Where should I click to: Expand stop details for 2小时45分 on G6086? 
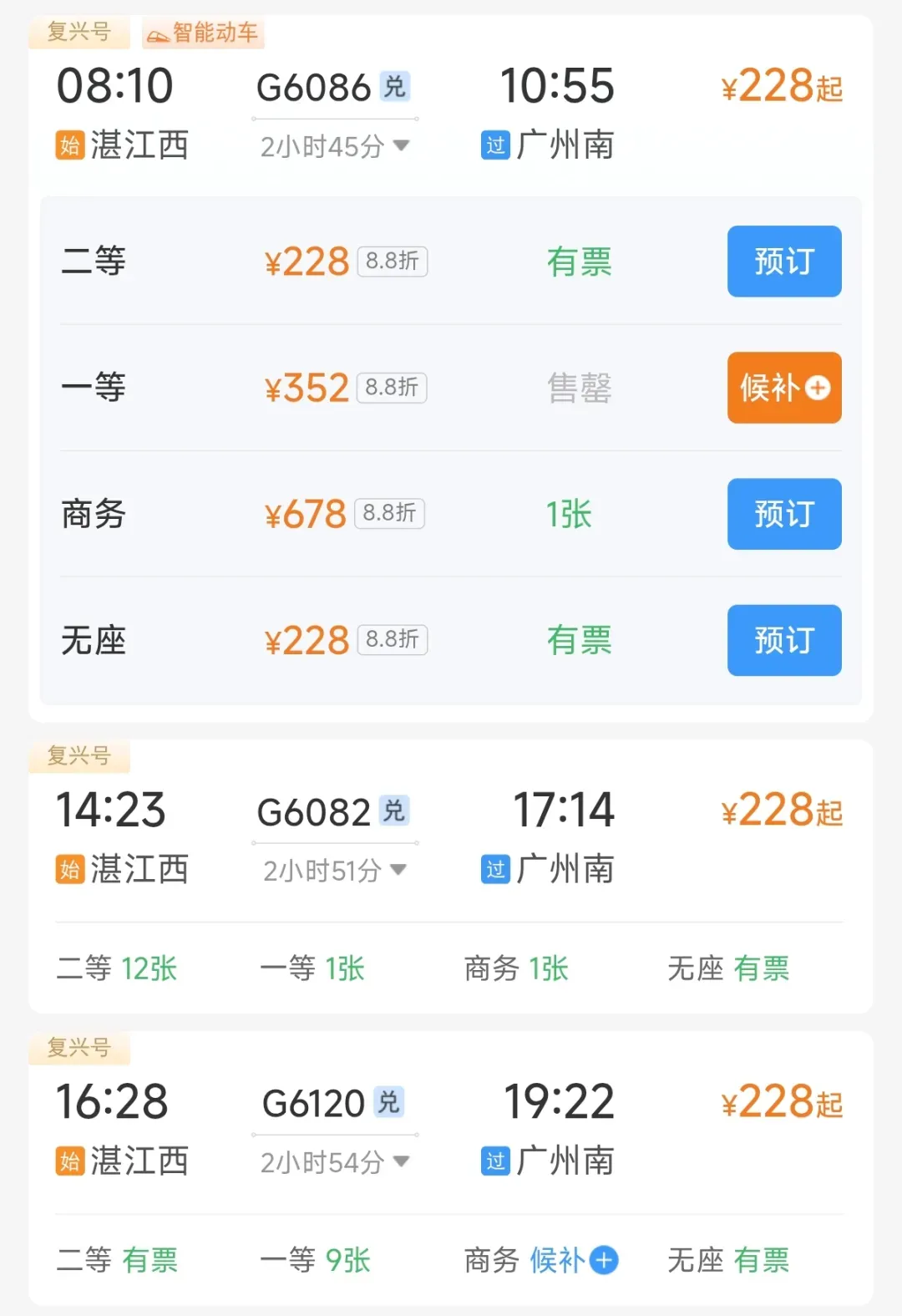pyautogui.click(x=334, y=146)
